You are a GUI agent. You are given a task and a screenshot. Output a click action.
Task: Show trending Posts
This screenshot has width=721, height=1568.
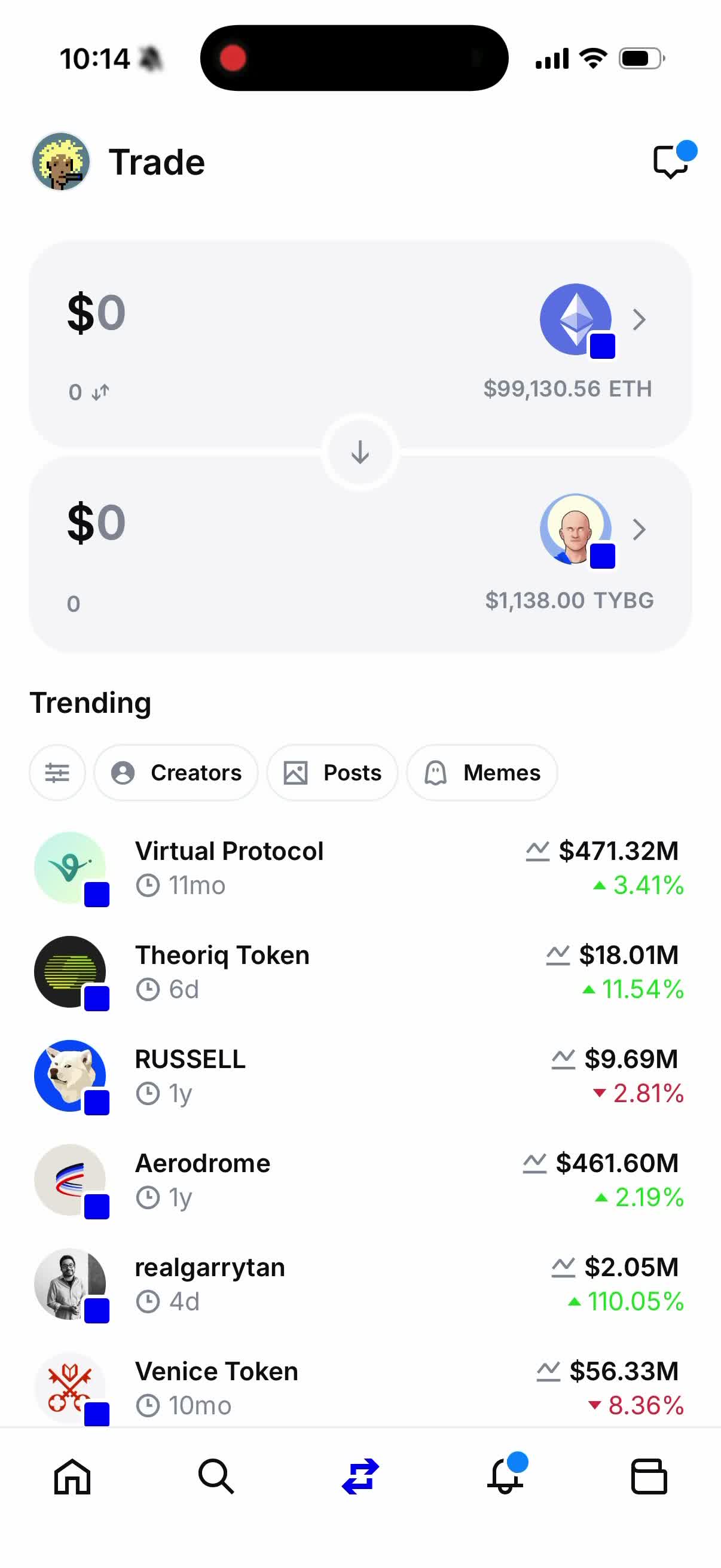(333, 773)
